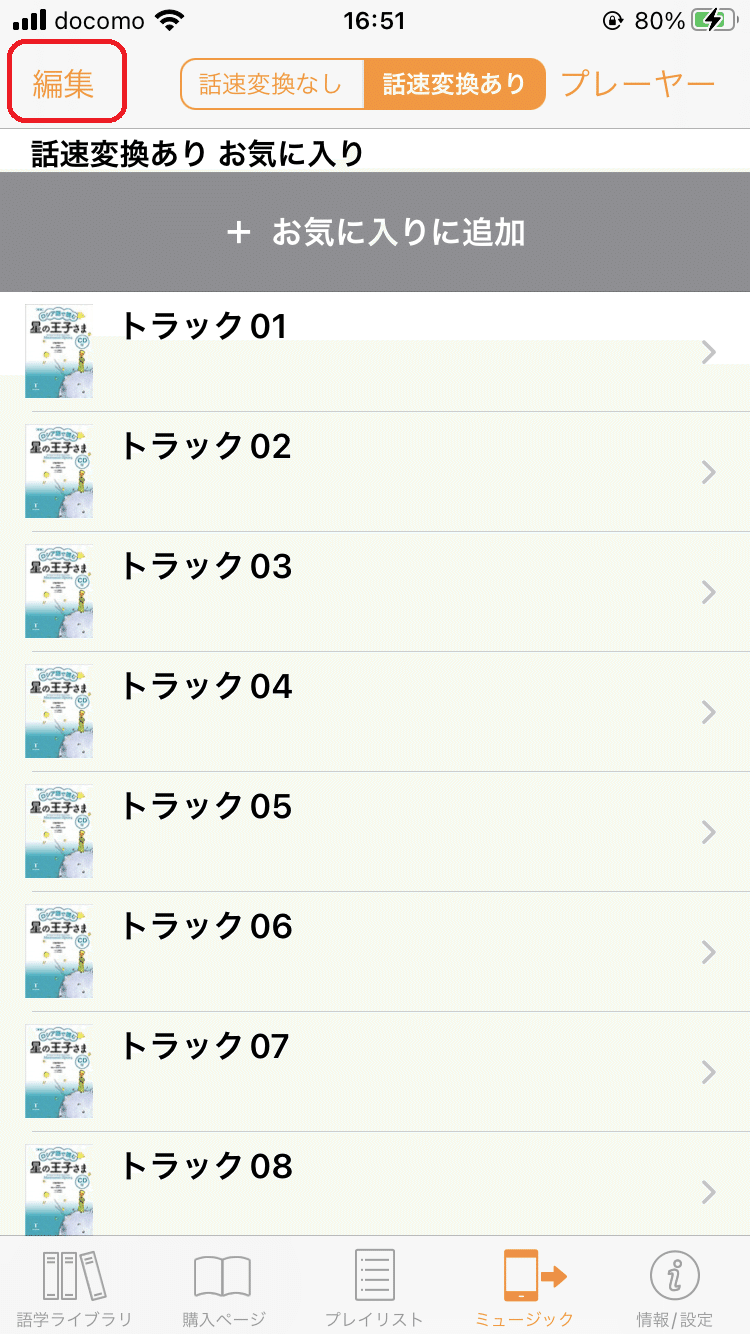The height and width of the screenshot is (1334, 750).
Task: Select the 話速変換あり segment
Action: 455,84
